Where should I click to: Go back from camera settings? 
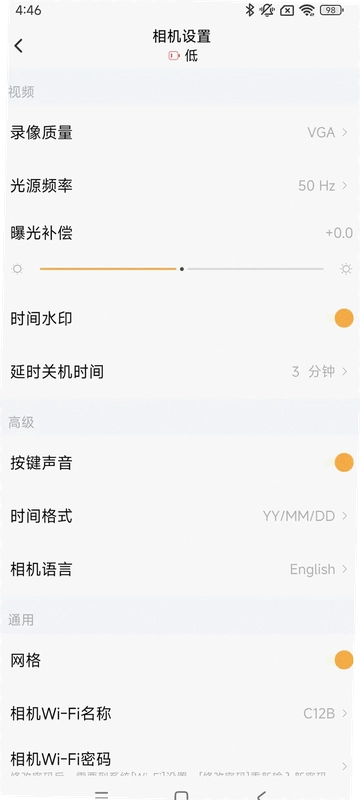tap(18, 46)
